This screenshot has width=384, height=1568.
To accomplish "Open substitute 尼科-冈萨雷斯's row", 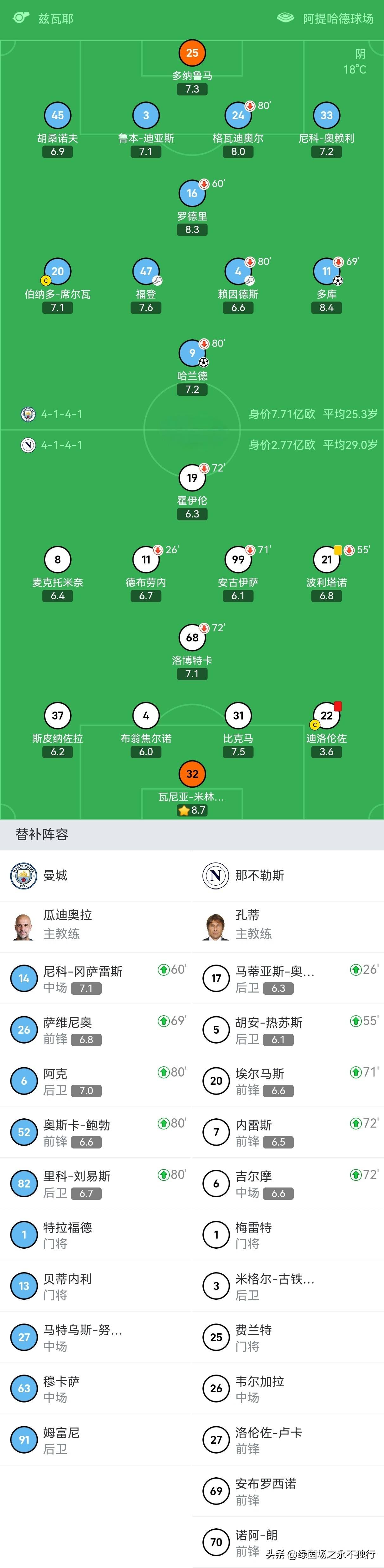I will coord(83,978).
